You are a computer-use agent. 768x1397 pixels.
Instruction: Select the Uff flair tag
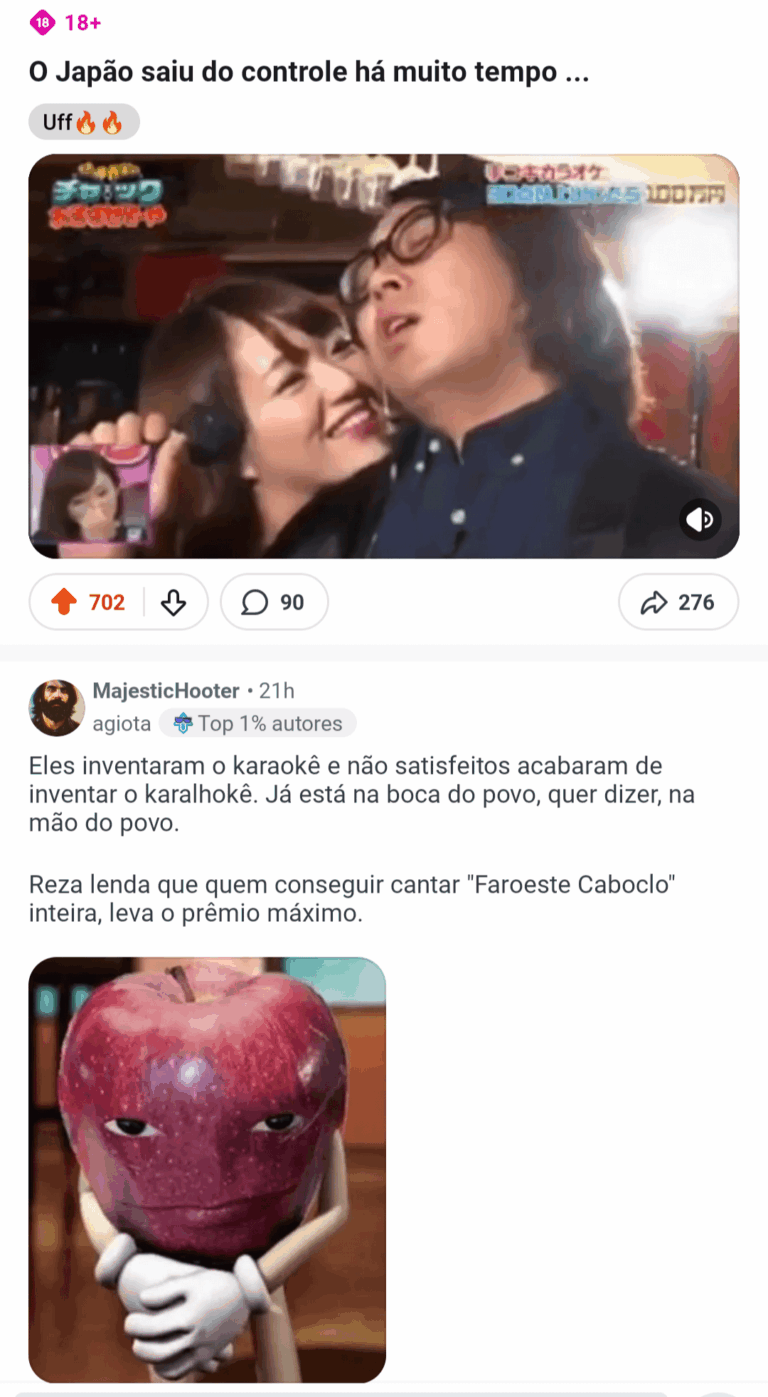point(84,122)
